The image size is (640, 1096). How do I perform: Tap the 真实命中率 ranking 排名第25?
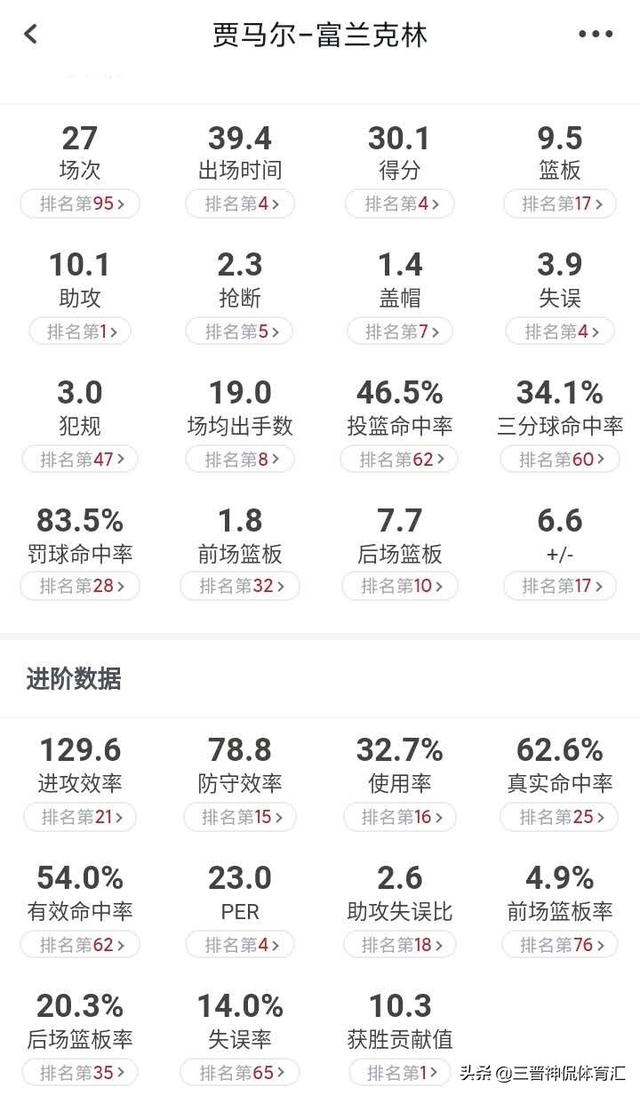560,816
